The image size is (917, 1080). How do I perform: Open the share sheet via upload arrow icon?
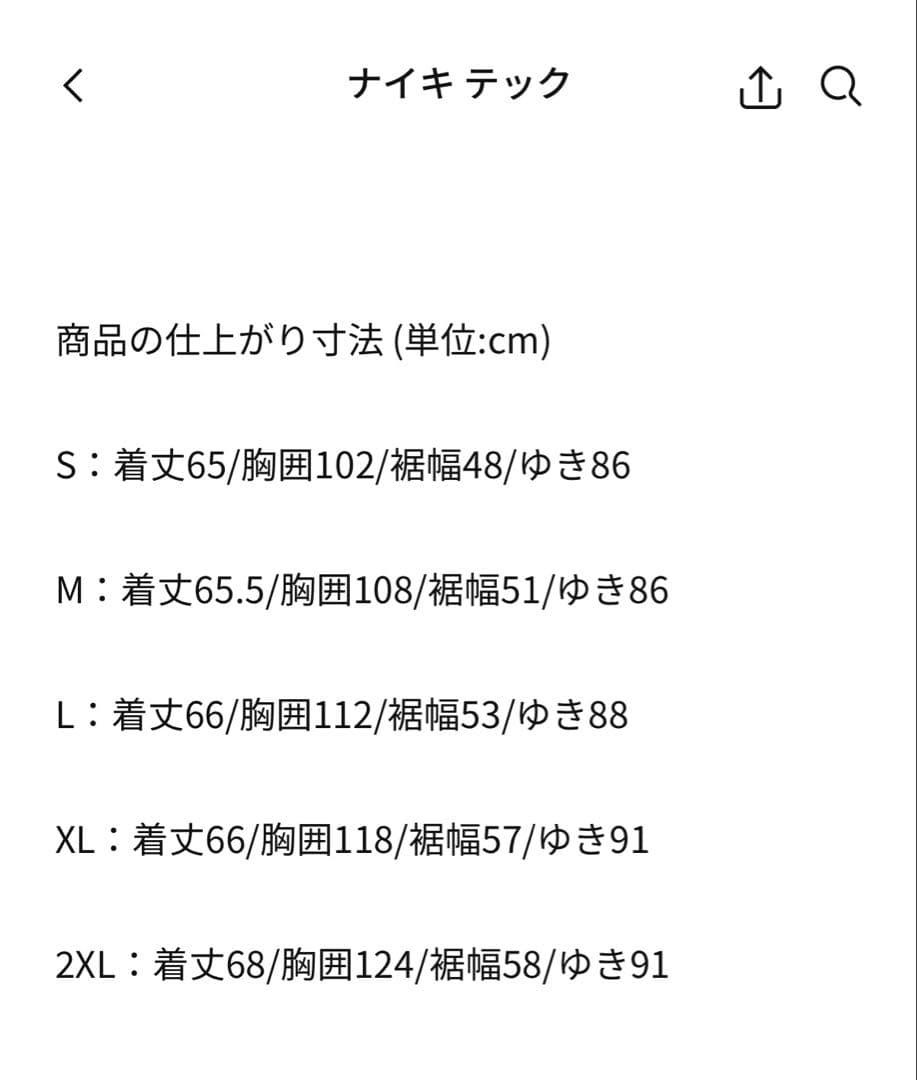pyautogui.click(x=763, y=86)
